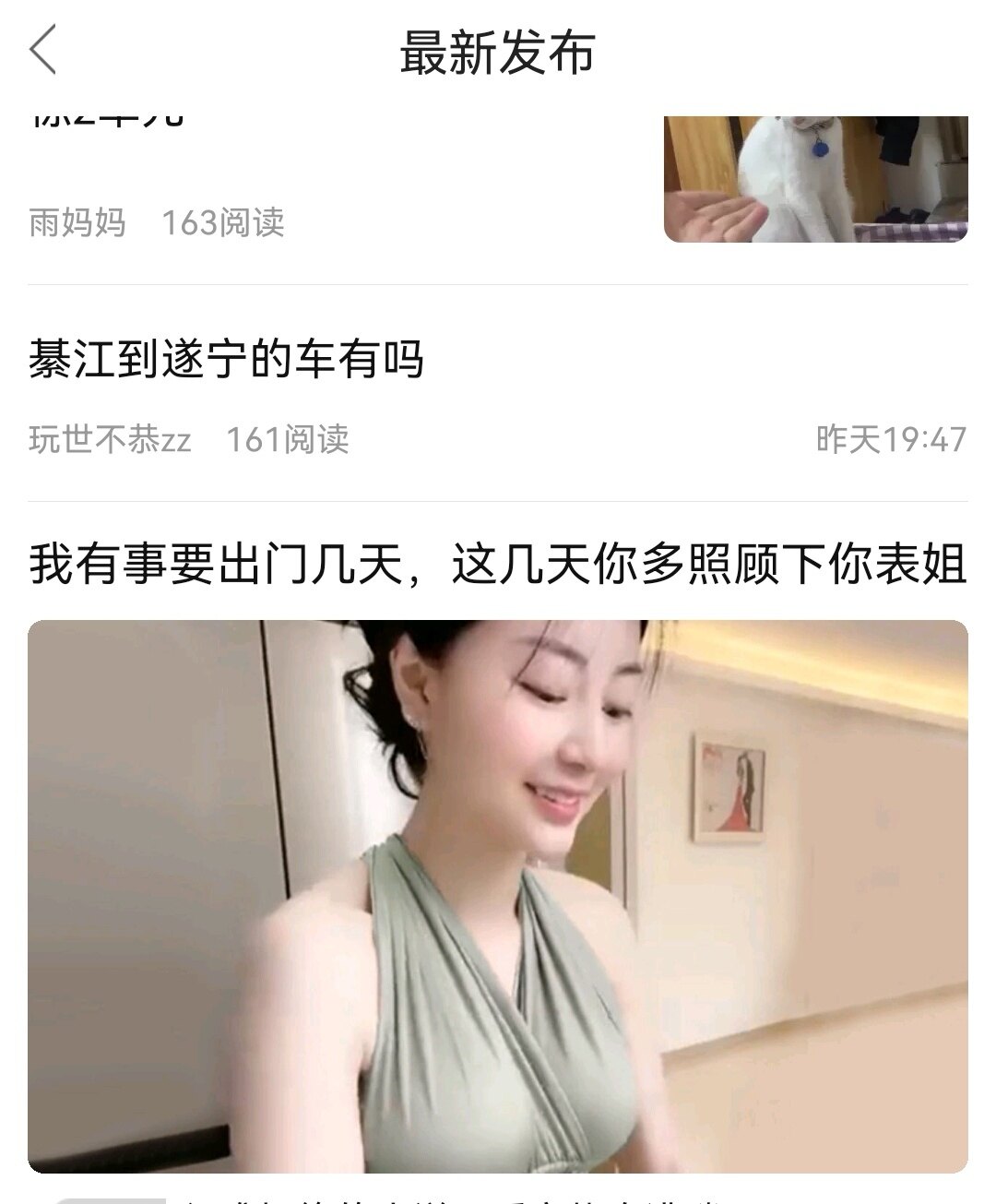Image resolution: width=996 pixels, height=1204 pixels.
Task: Open the cat photo post by 雨妈妈
Action: pos(815,180)
